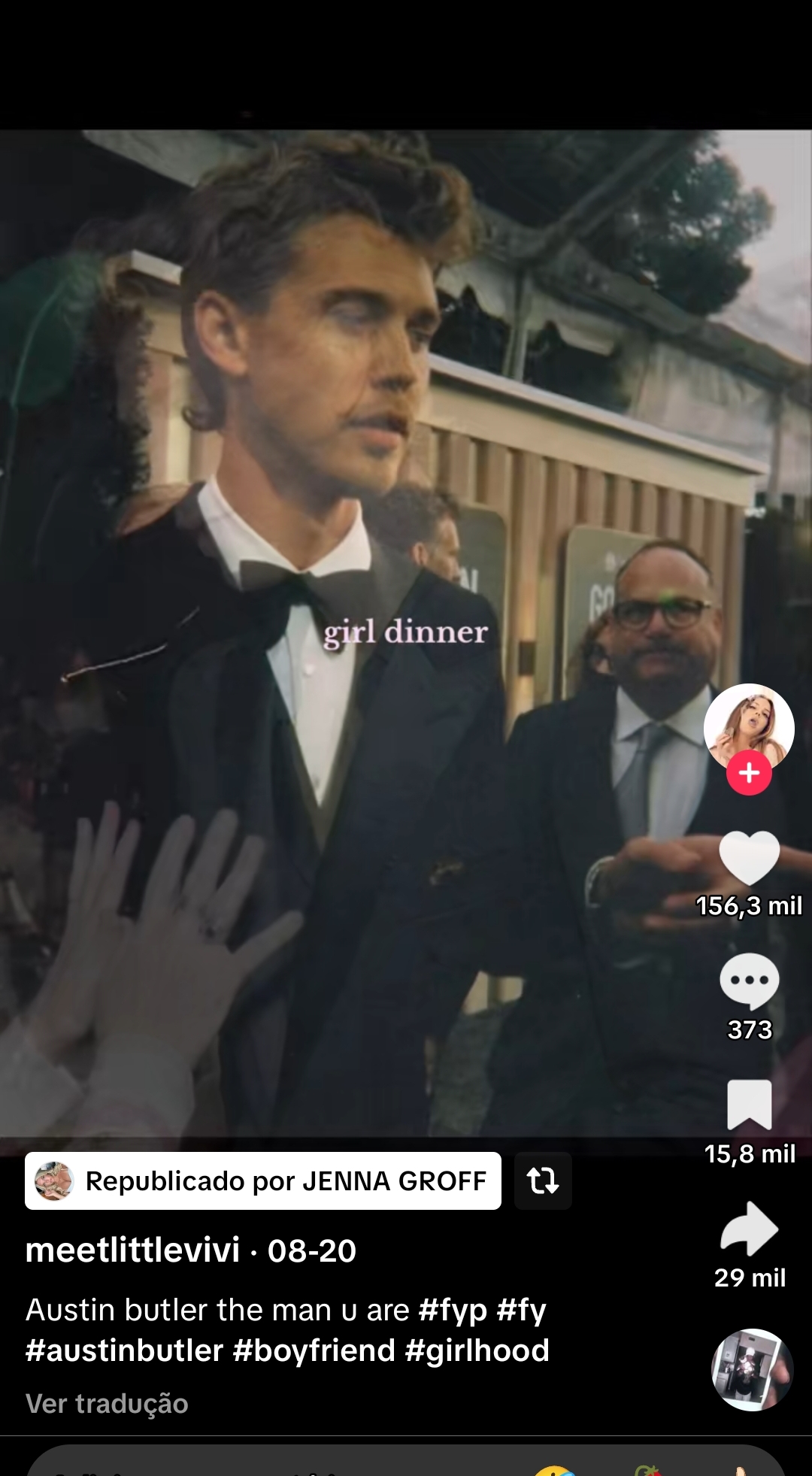Open the comments bubble icon
Screen dimensions: 812x1476
tap(749, 981)
